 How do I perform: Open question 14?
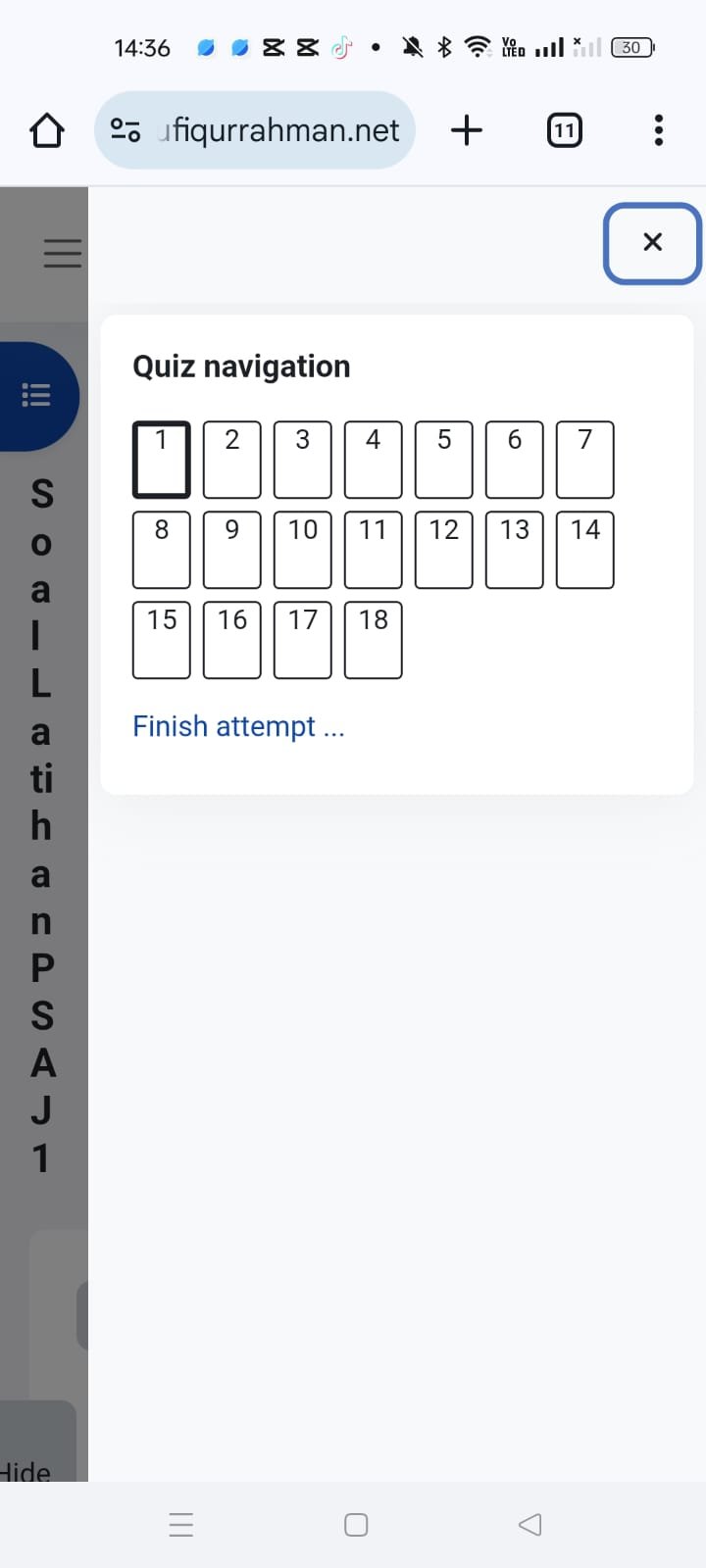point(585,550)
